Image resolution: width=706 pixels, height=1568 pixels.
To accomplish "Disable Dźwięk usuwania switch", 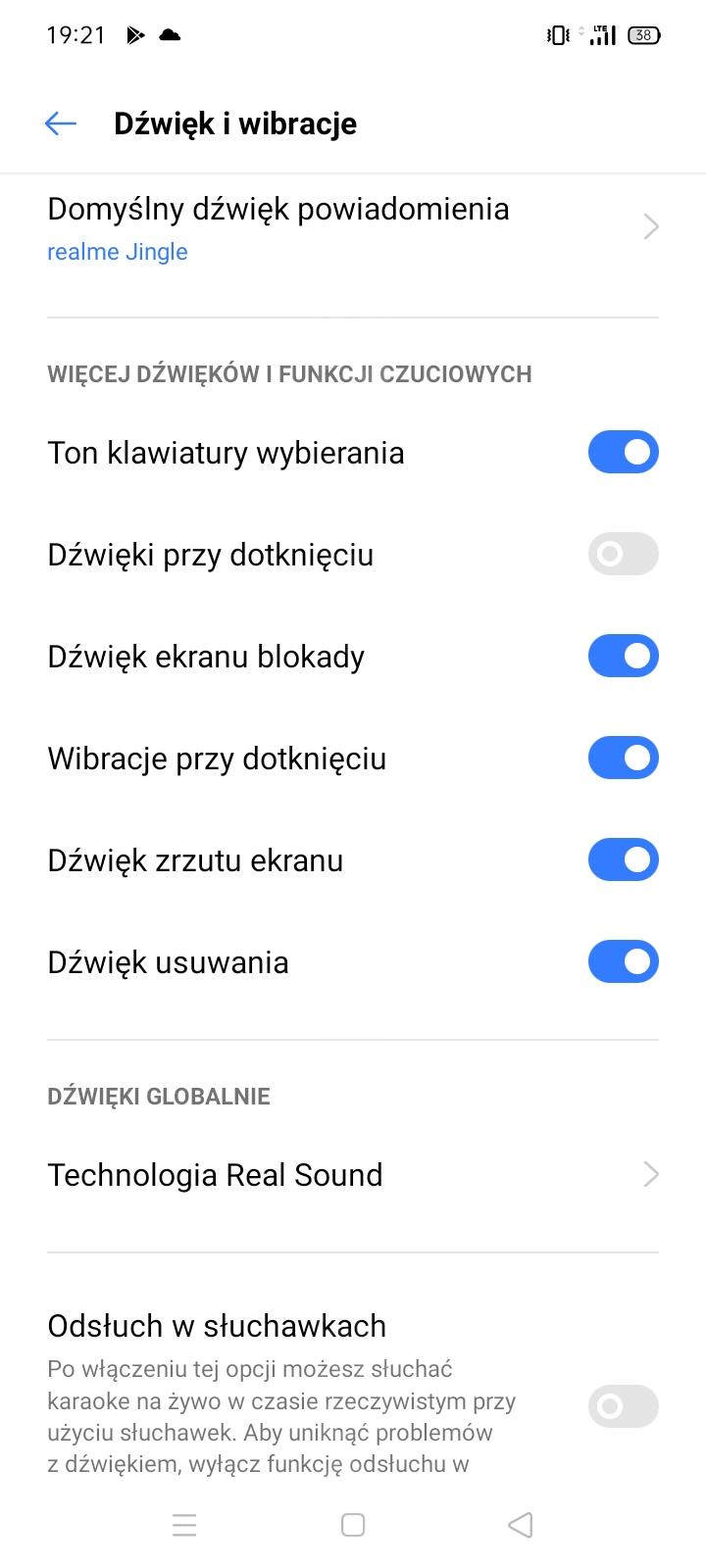I will (x=623, y=962).
